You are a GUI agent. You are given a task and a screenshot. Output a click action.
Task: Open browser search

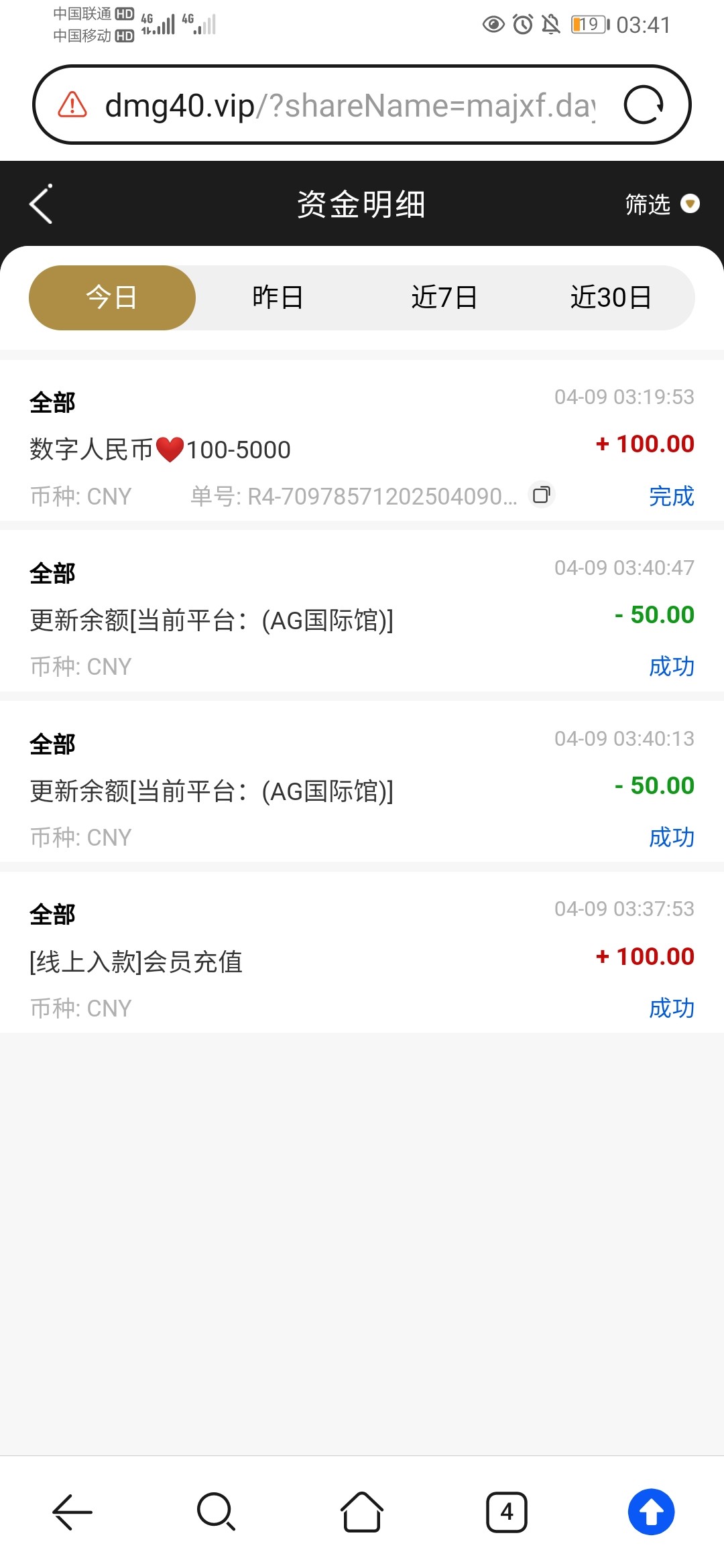click(x=216, y=1512)
